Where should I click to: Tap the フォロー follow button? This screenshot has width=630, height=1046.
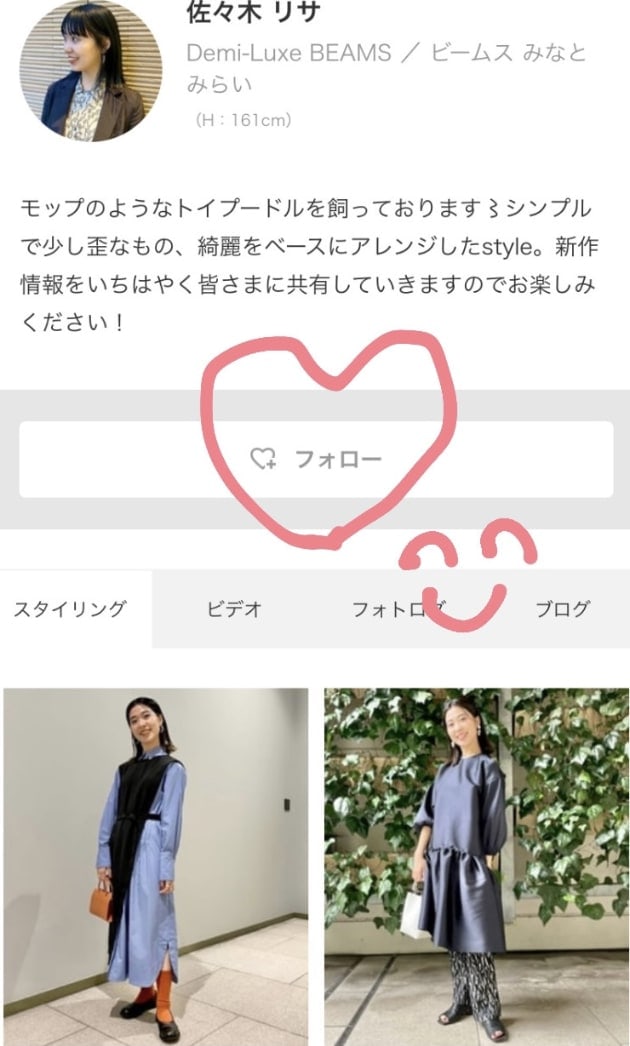316,459
